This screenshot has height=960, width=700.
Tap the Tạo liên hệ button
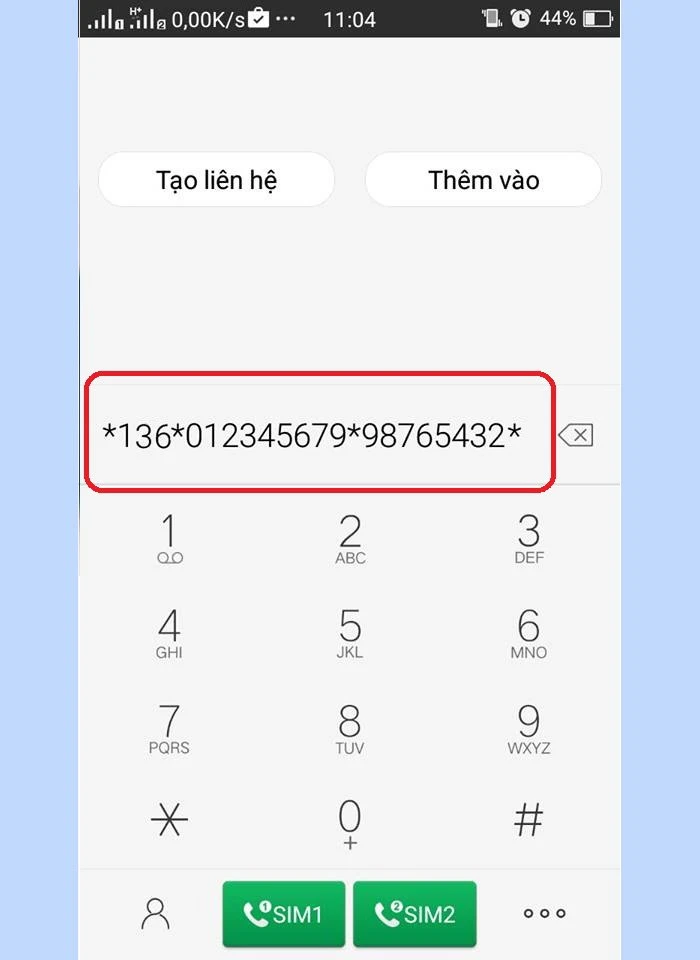216,180
